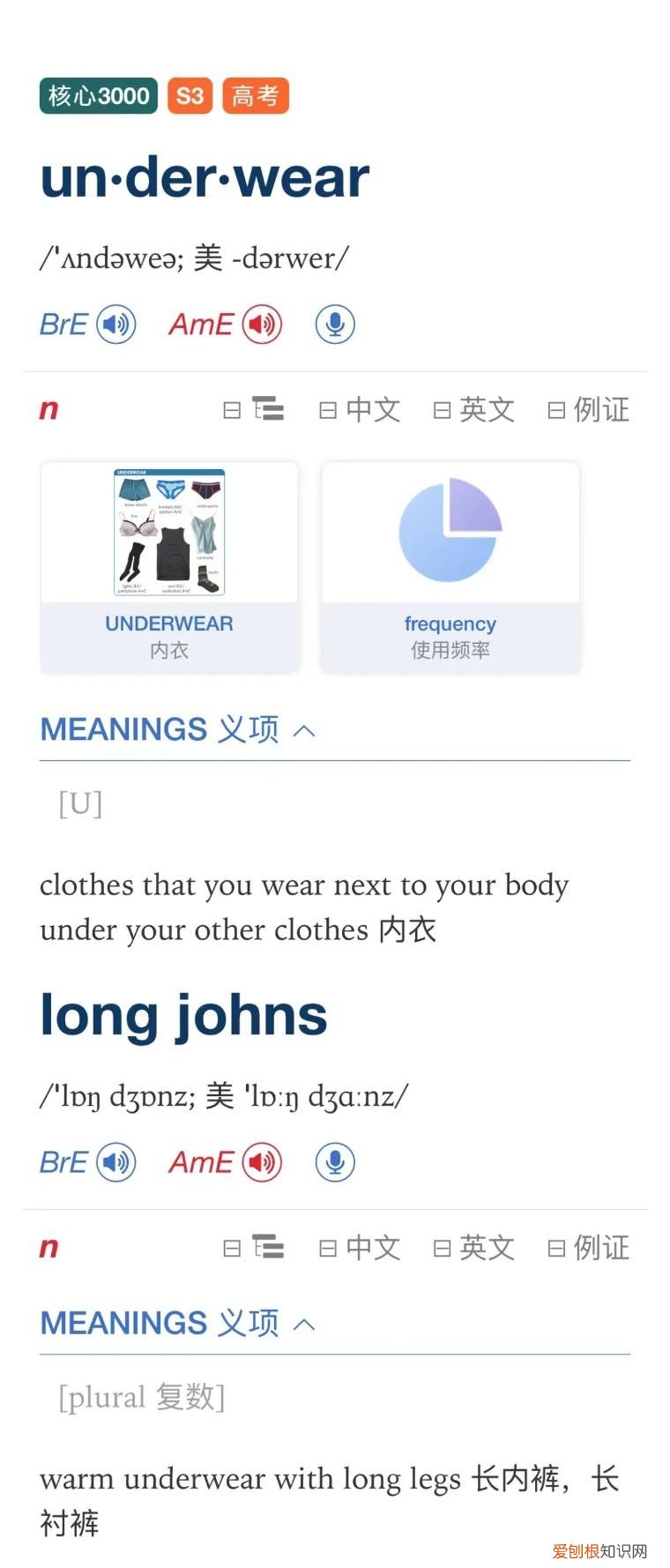Select the 高考 tag badge
This screenshot has width=670, height=1568.
click(255, 95)
